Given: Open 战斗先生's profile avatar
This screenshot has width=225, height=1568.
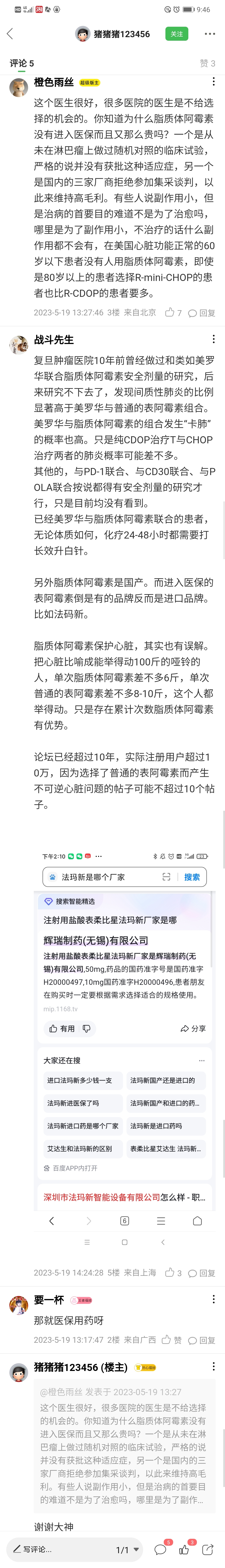Looking at the screenshot, I should (19, 345).
